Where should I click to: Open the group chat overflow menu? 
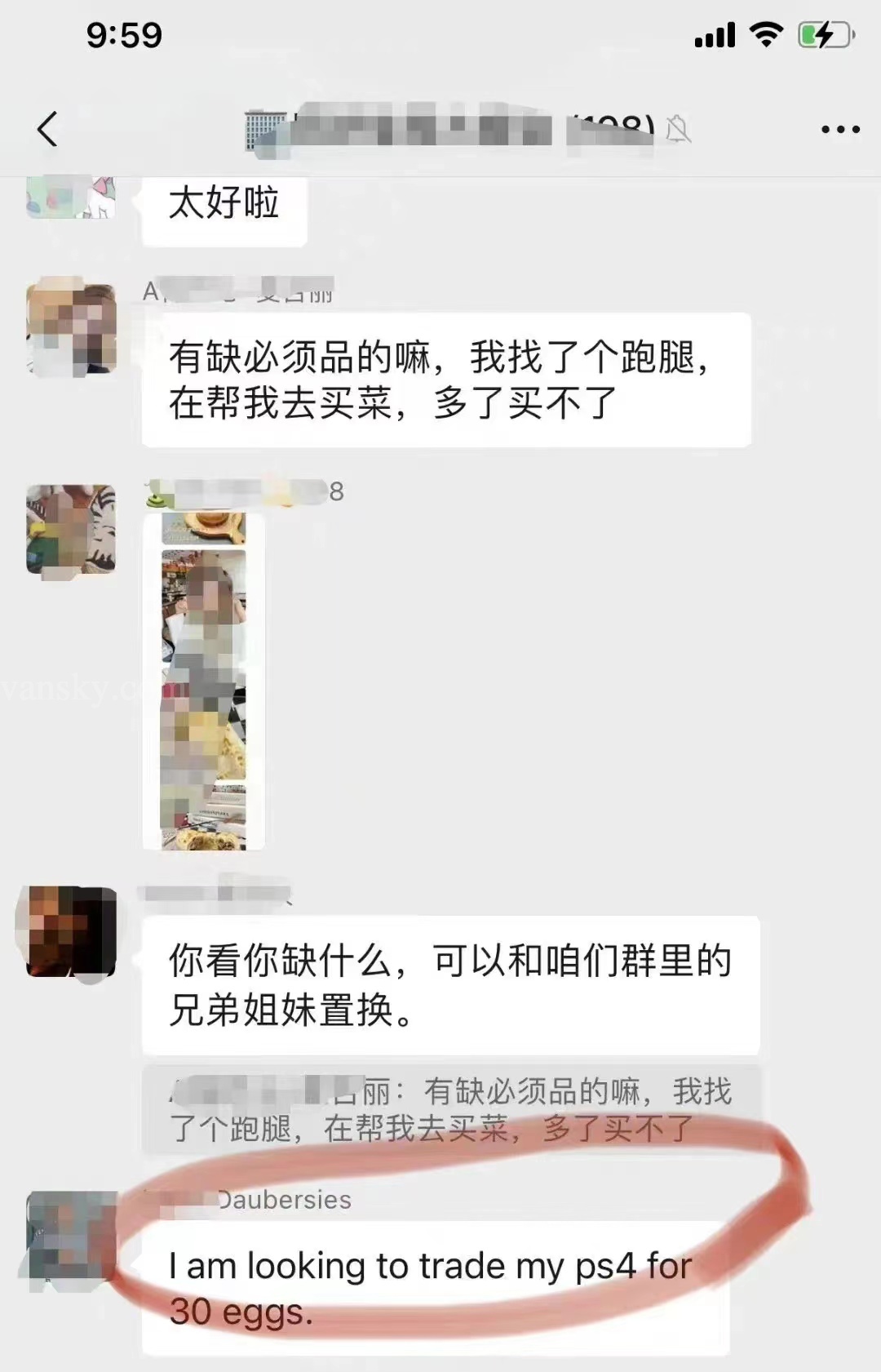coord(839,129)
